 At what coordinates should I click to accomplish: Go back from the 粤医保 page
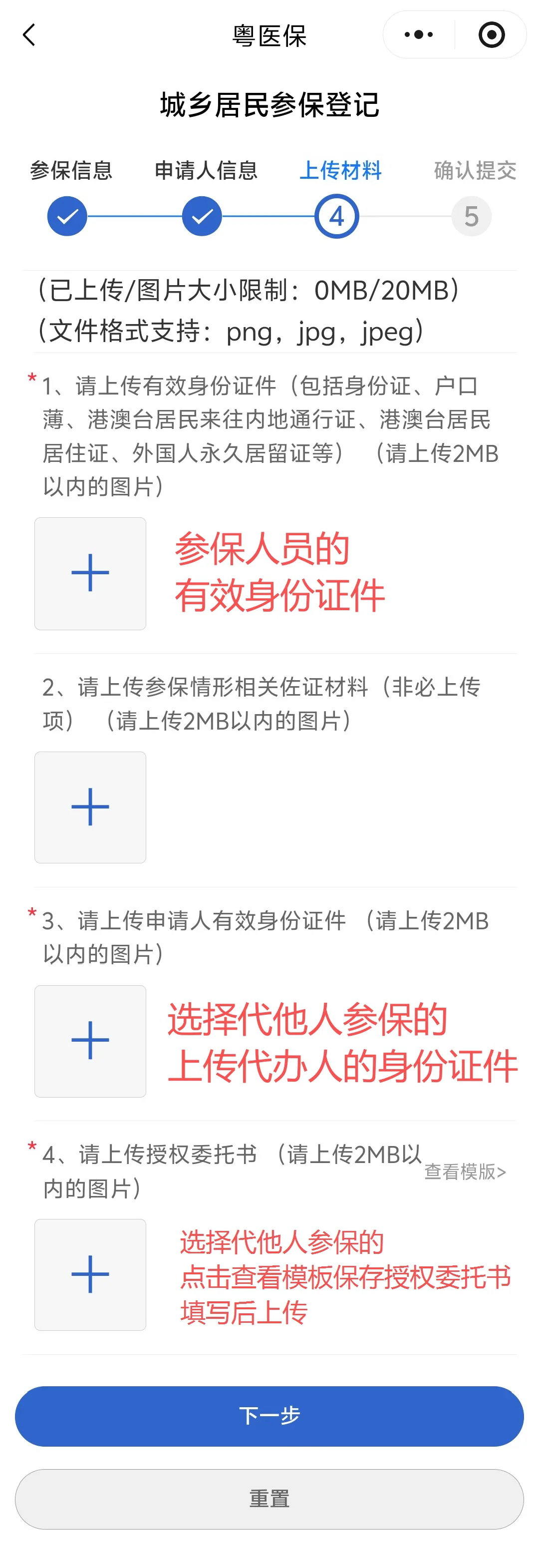29,35
